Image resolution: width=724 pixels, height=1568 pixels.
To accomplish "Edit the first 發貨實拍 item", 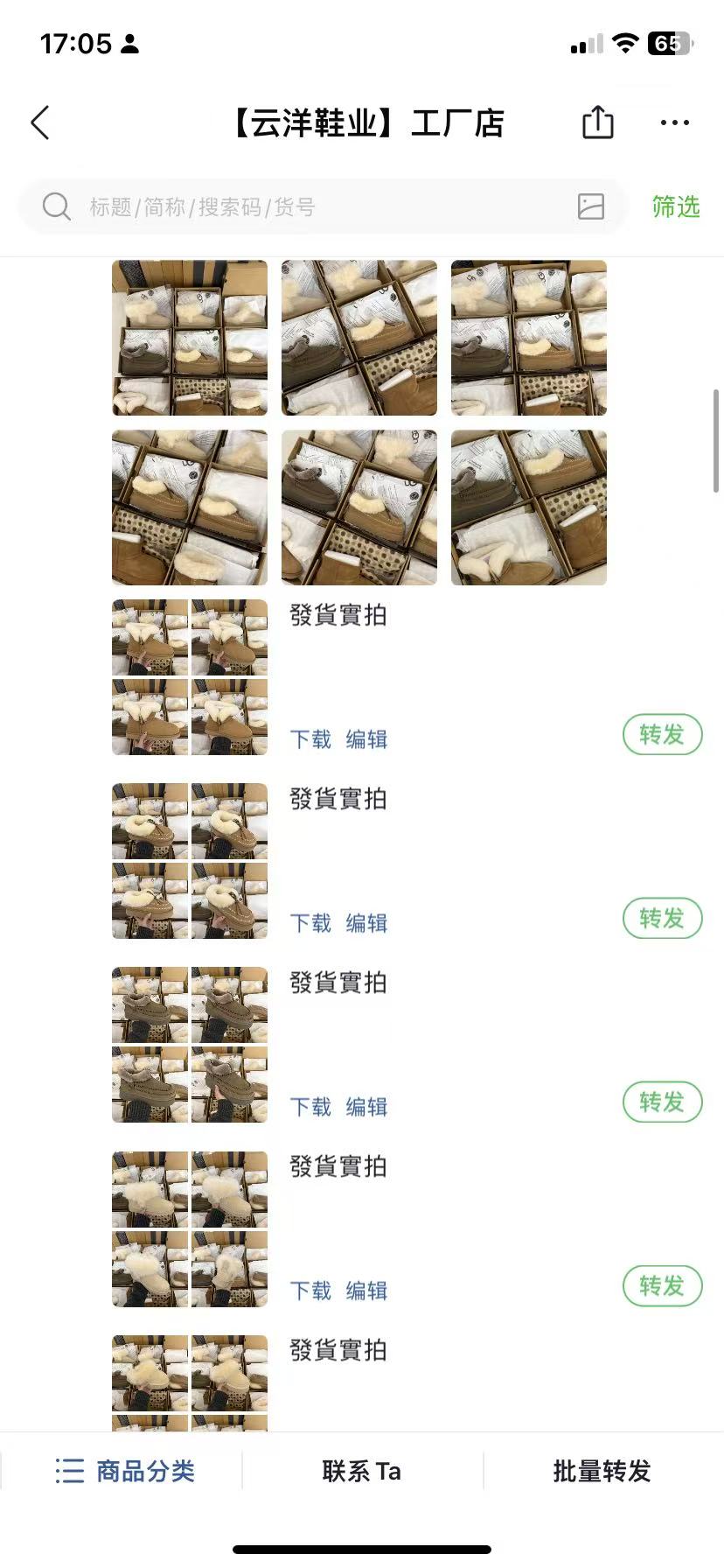I will [x=366, y=739].
